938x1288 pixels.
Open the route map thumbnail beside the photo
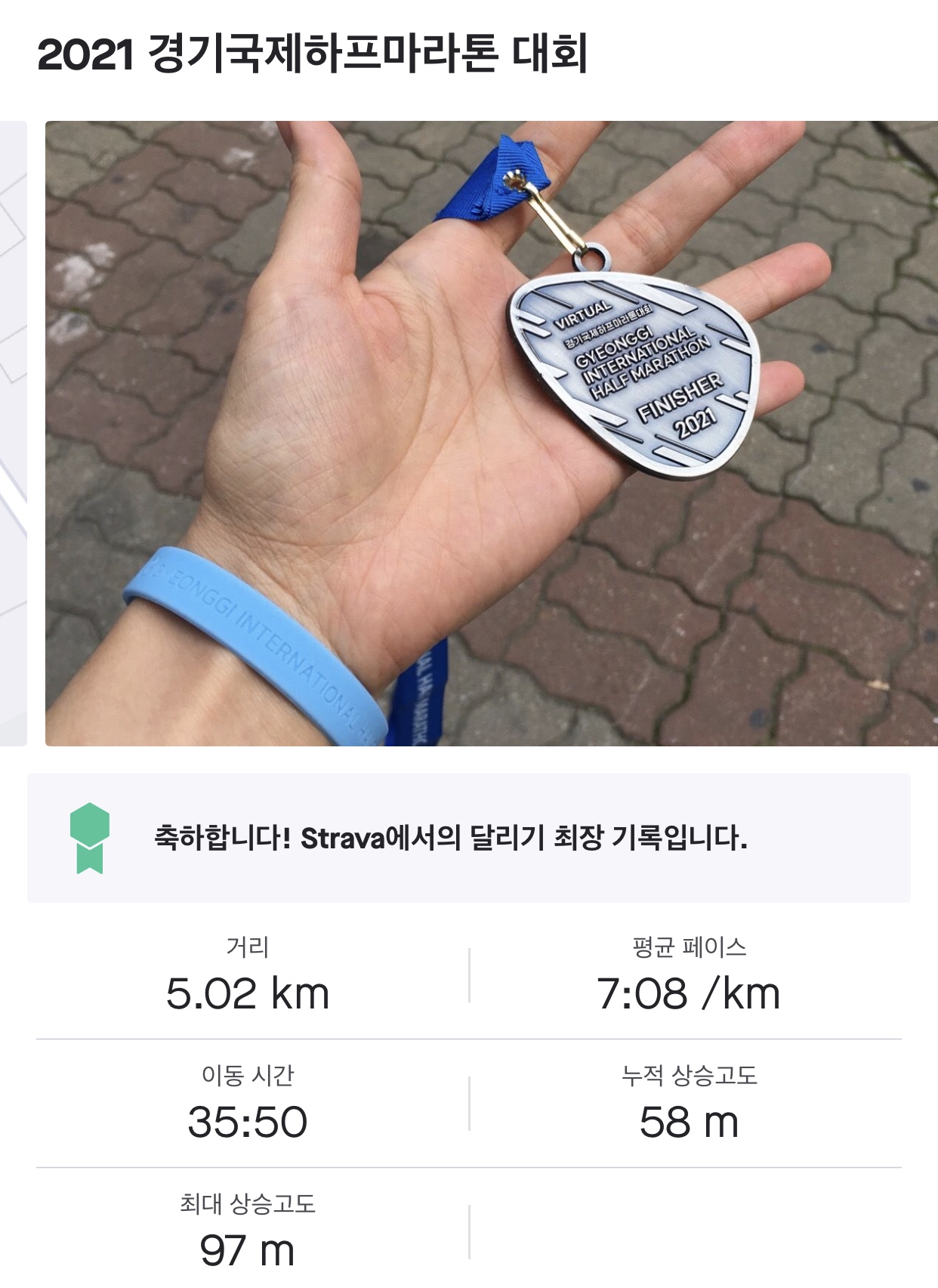coord(13,433)
